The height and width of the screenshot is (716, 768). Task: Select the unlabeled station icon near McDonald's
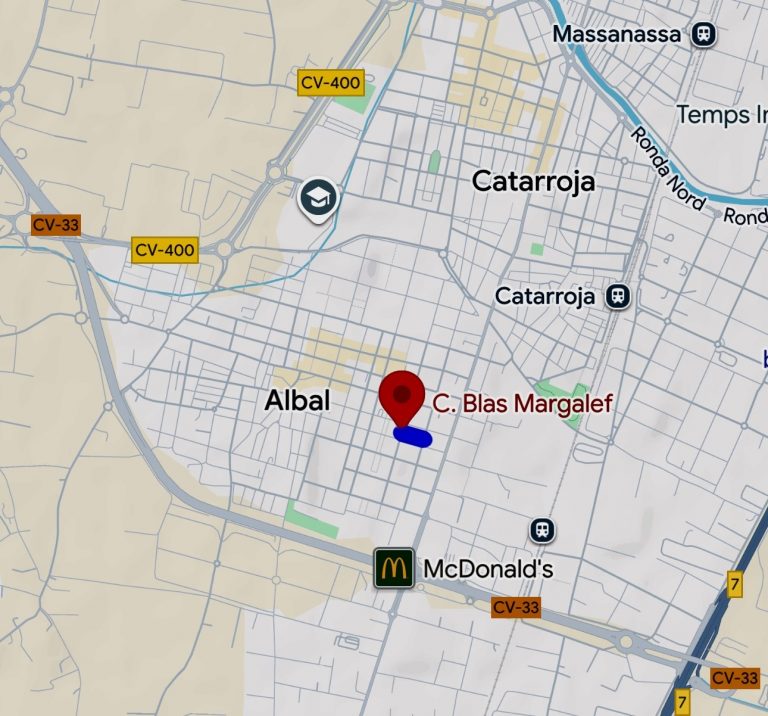(543, 529)
